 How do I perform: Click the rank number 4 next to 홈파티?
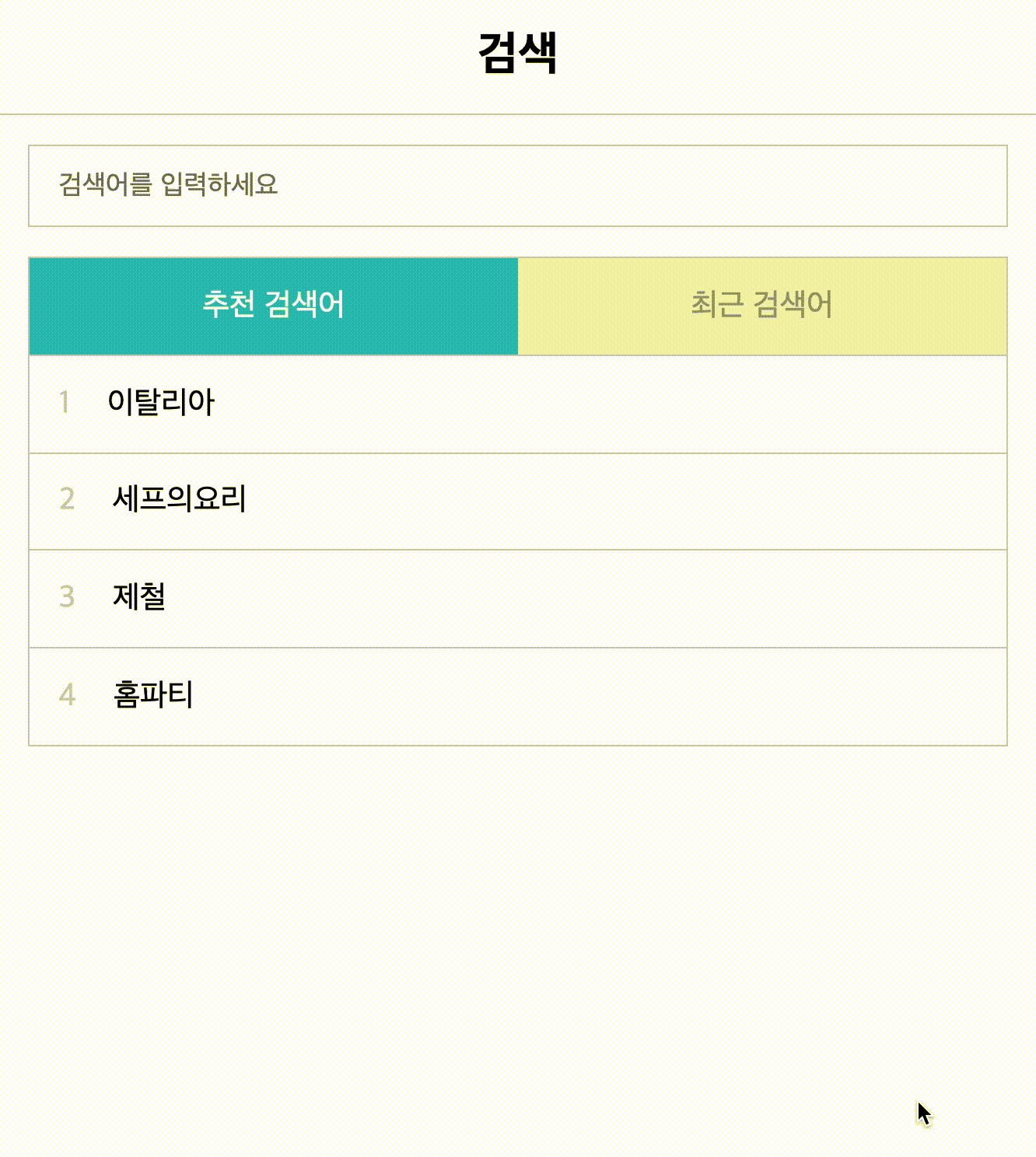point(68,695)
